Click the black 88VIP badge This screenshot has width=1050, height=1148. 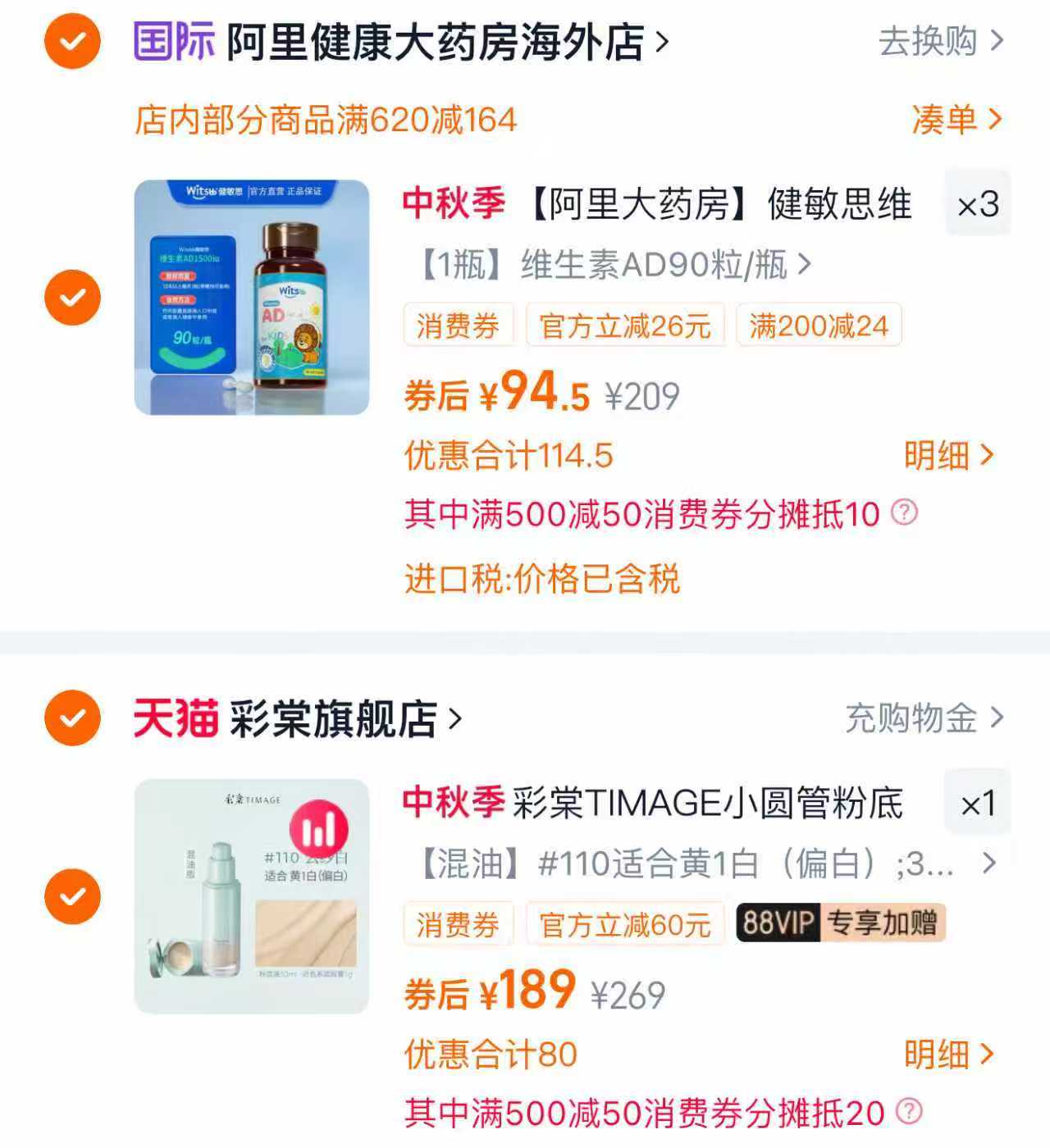point(780,922)
